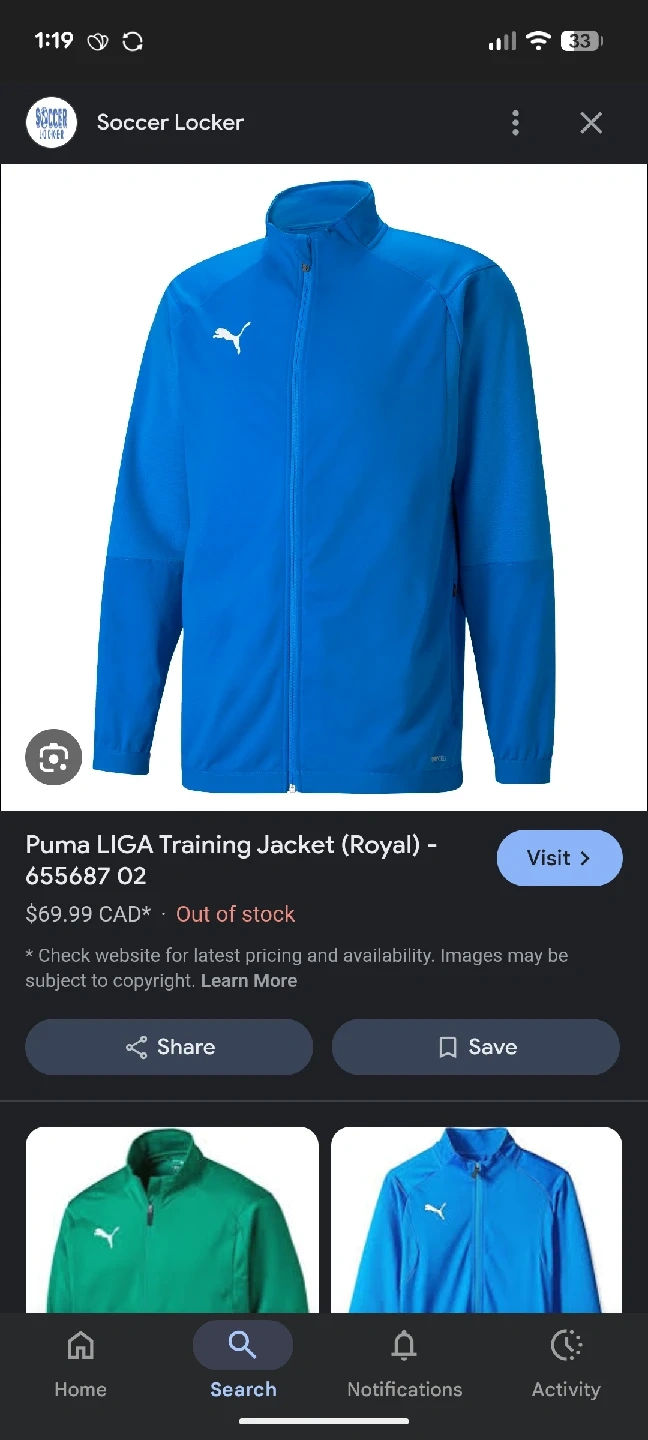Close the Soccer Locker image preview

pos(591,123)
